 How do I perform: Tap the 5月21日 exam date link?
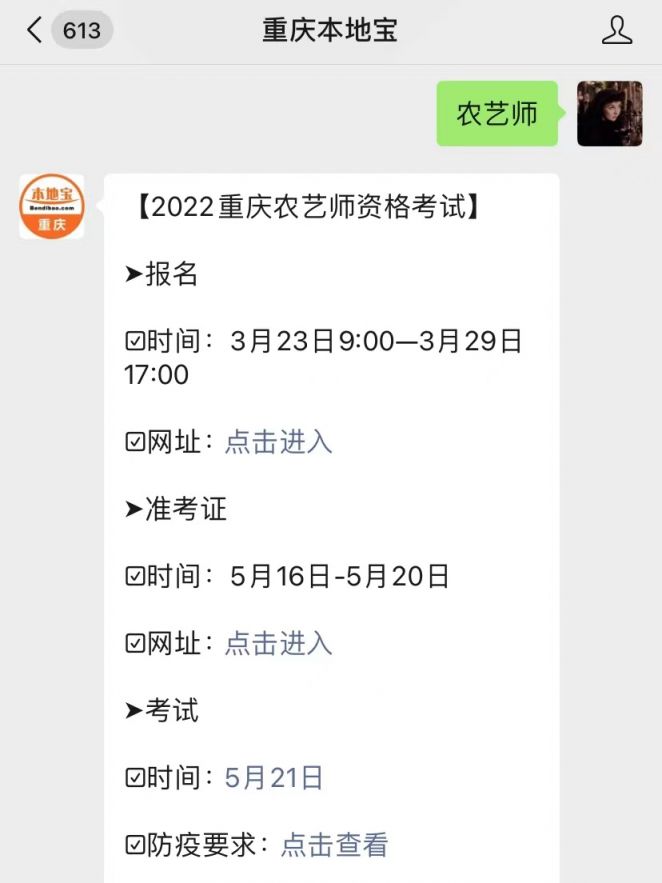coord(273,777)
